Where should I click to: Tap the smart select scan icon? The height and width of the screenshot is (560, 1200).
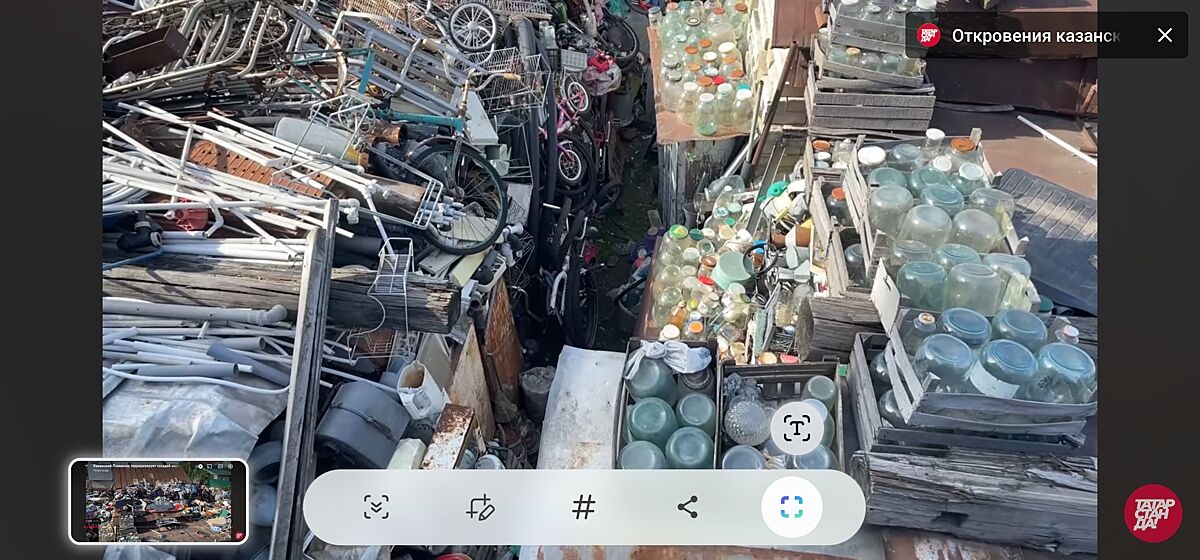click(x=791, y=507)
